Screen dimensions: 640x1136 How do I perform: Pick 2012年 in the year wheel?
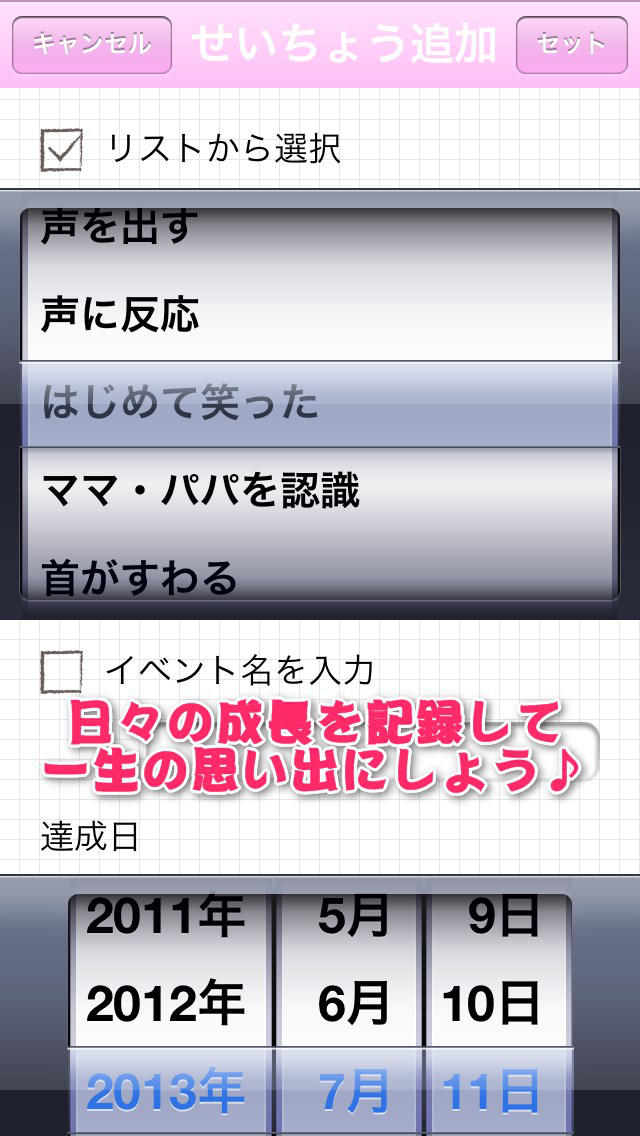pyautogui.click(x=165, y=1004)
